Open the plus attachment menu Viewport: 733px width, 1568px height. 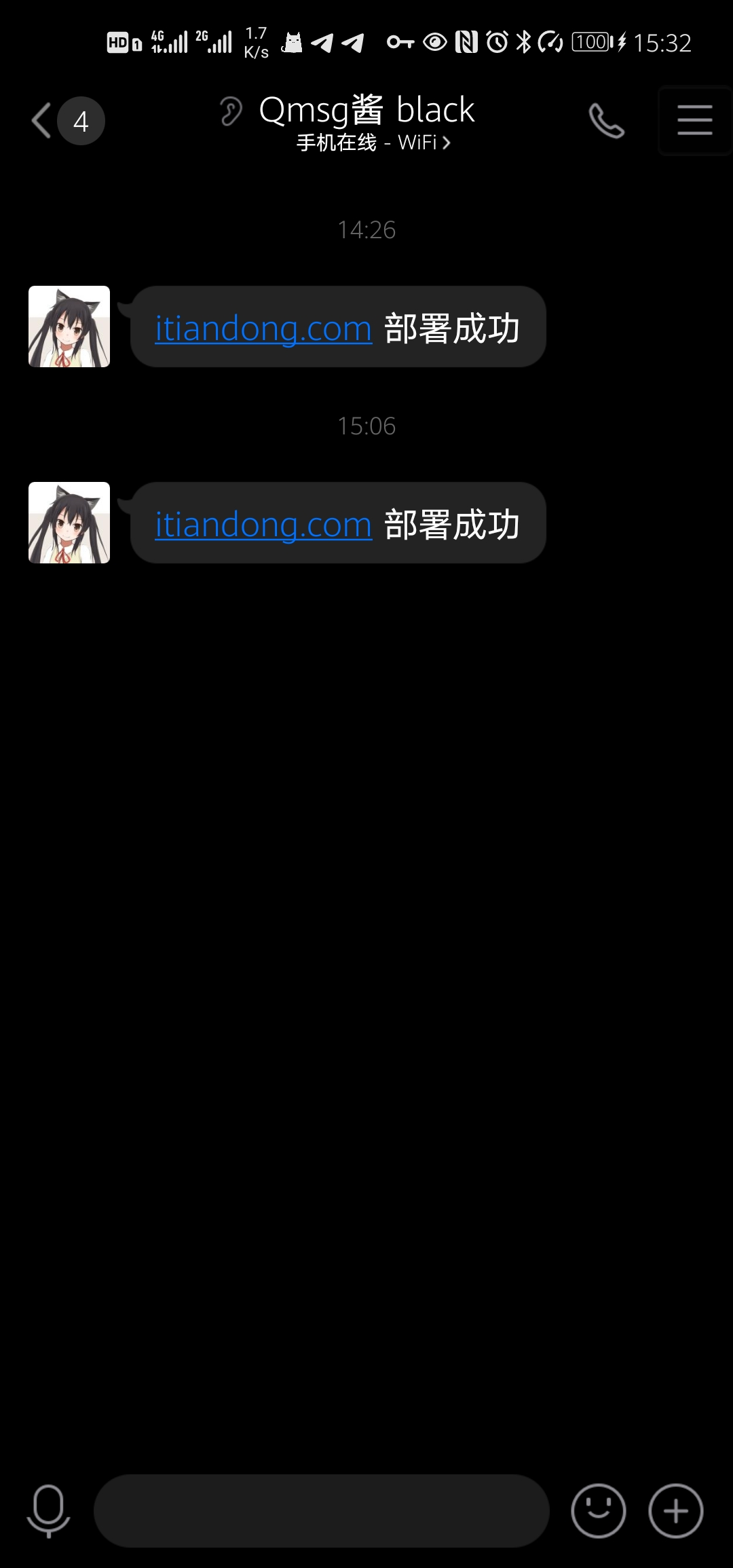tap(675, 1510)
